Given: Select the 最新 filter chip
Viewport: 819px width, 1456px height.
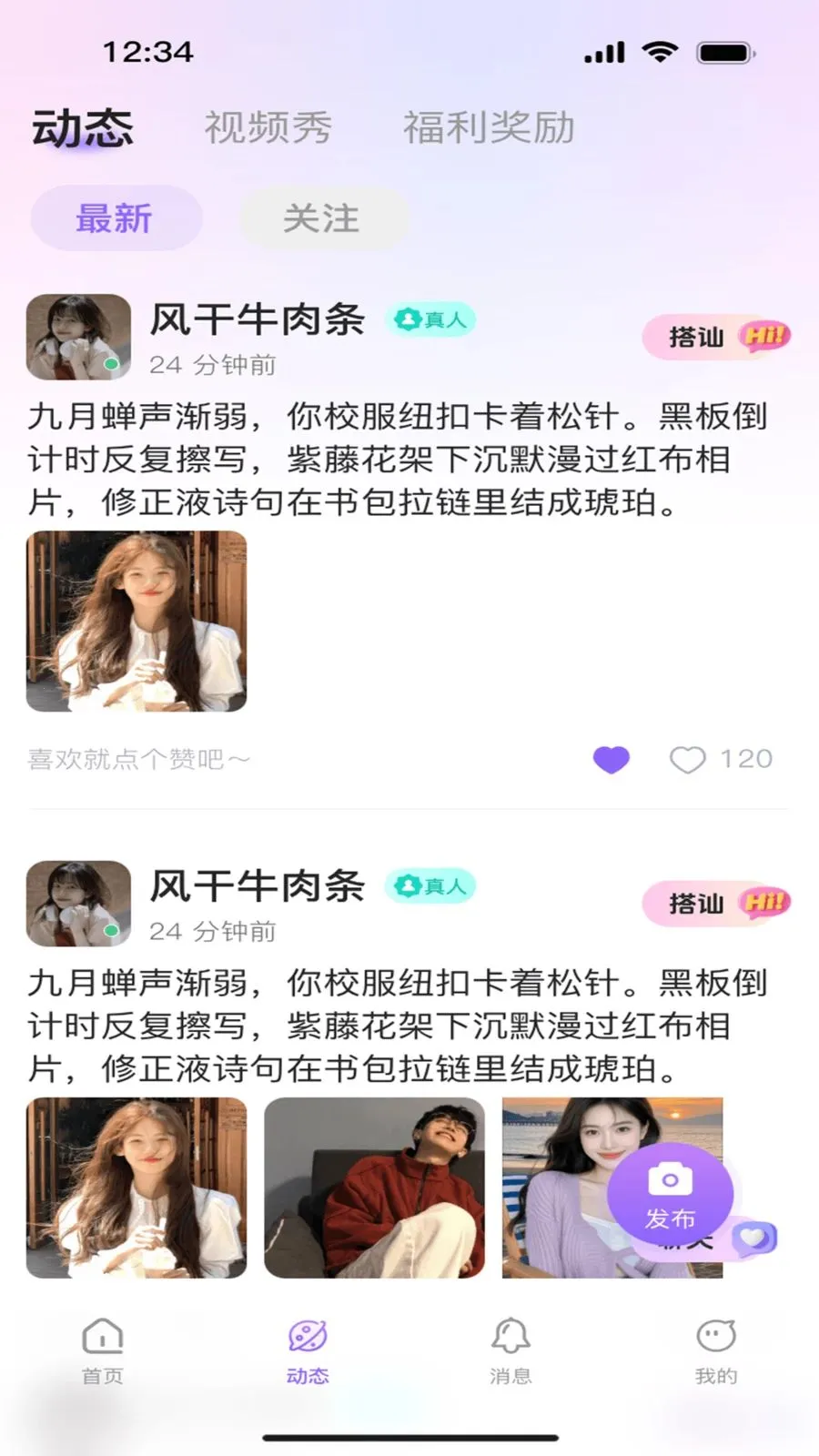Looking at the screenshot, I should 115,218.
